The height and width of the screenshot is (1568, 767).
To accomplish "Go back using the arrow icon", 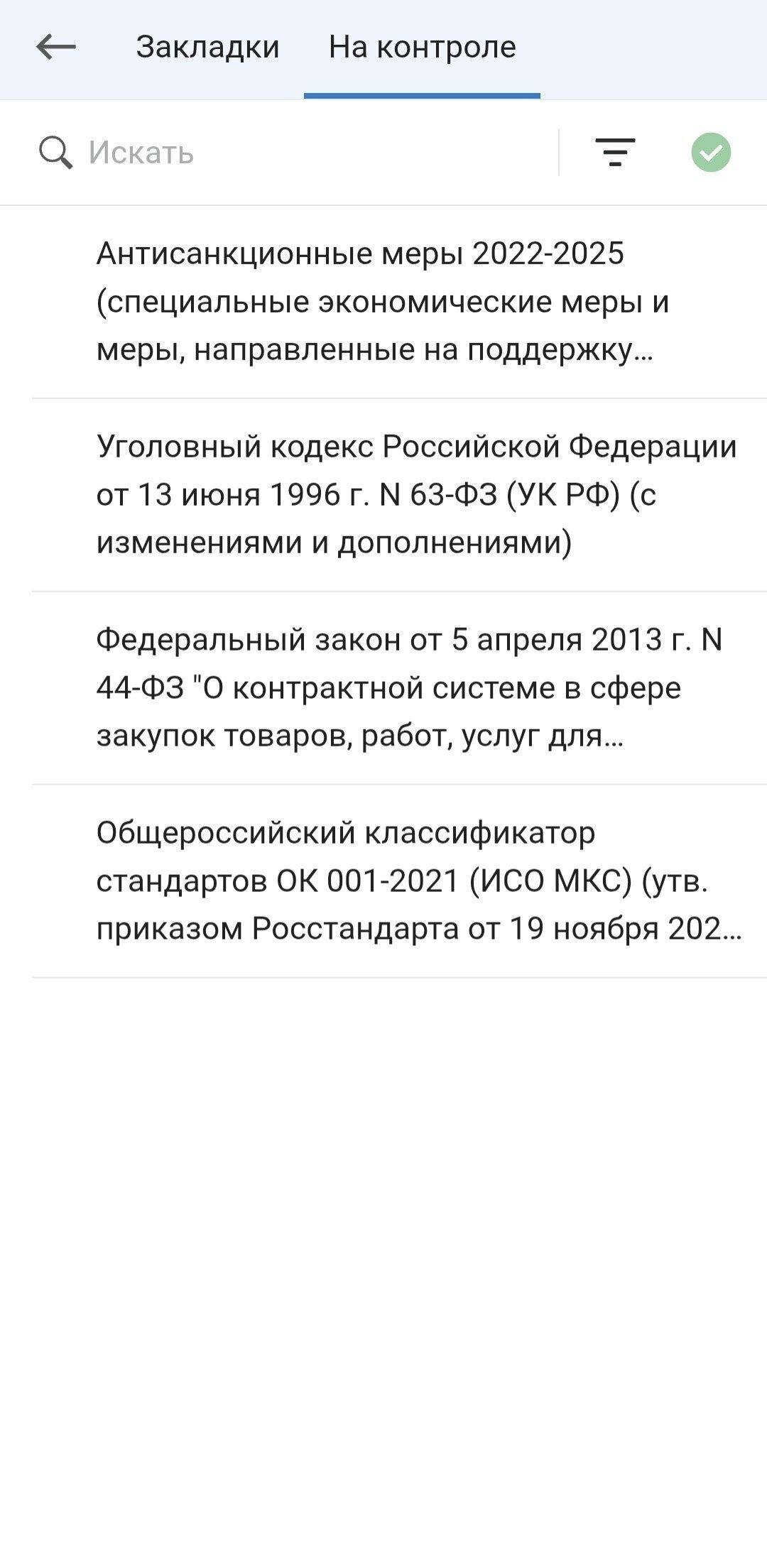I will click(x=56, y=48).
